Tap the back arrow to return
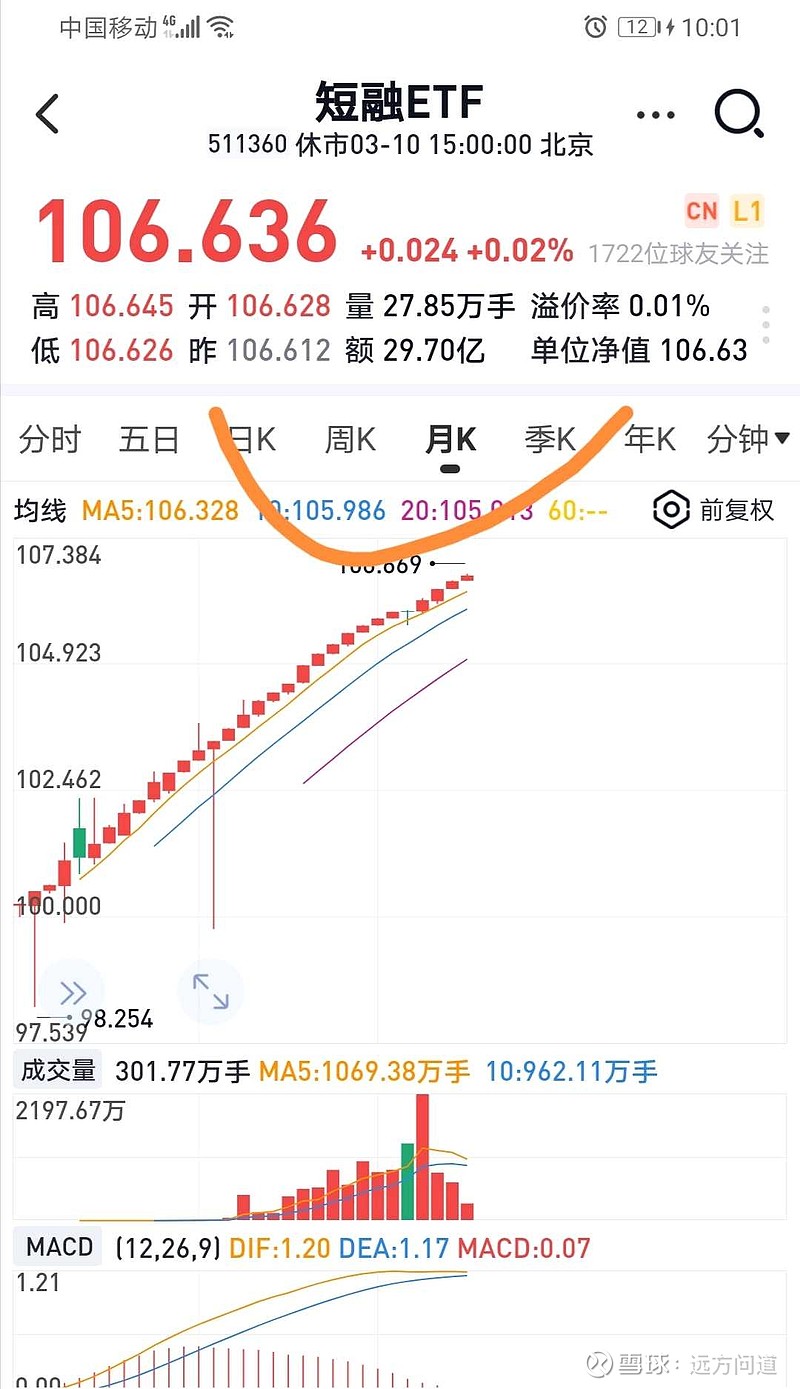 (x=48, y=113)
